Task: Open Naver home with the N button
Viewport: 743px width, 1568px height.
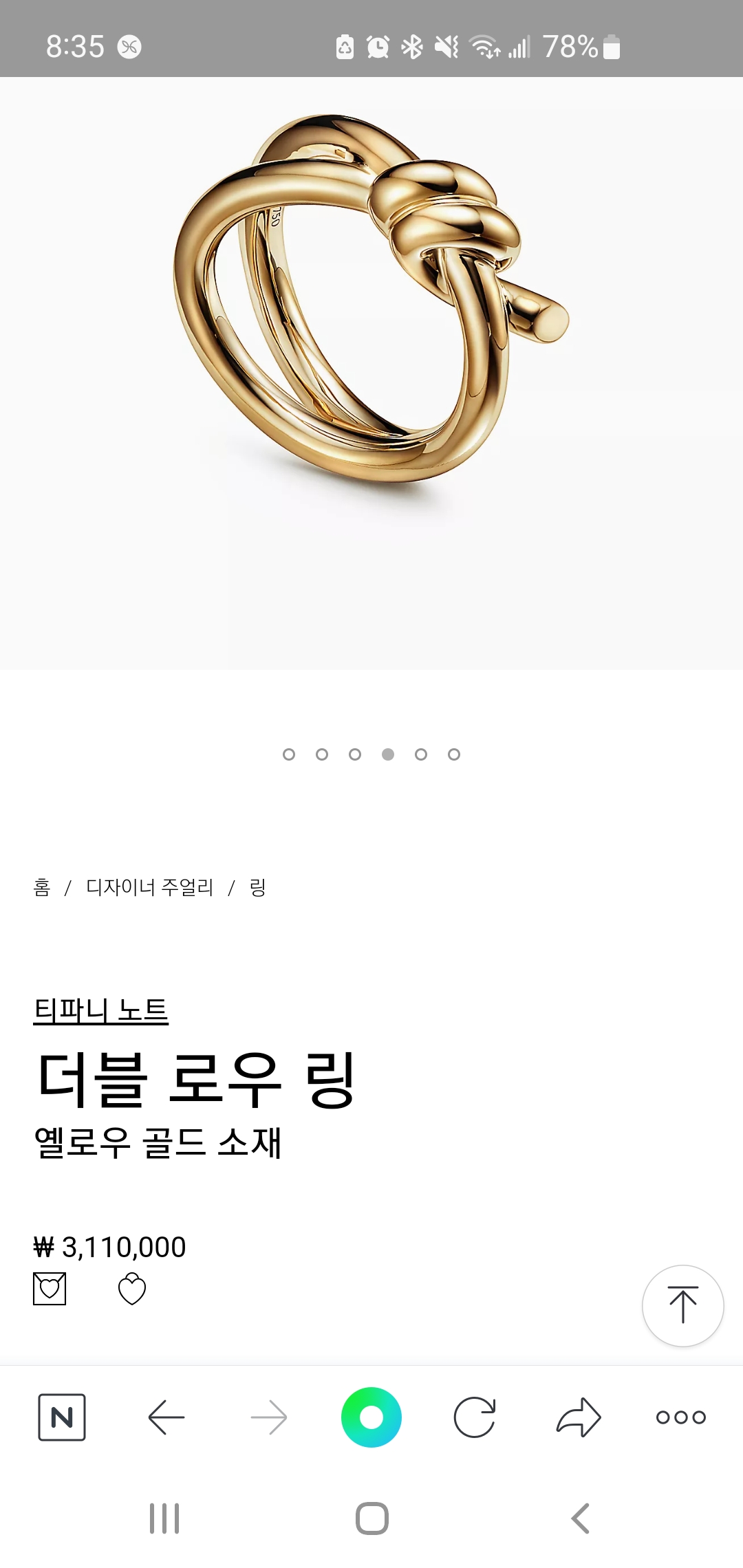Action: 62,1417
